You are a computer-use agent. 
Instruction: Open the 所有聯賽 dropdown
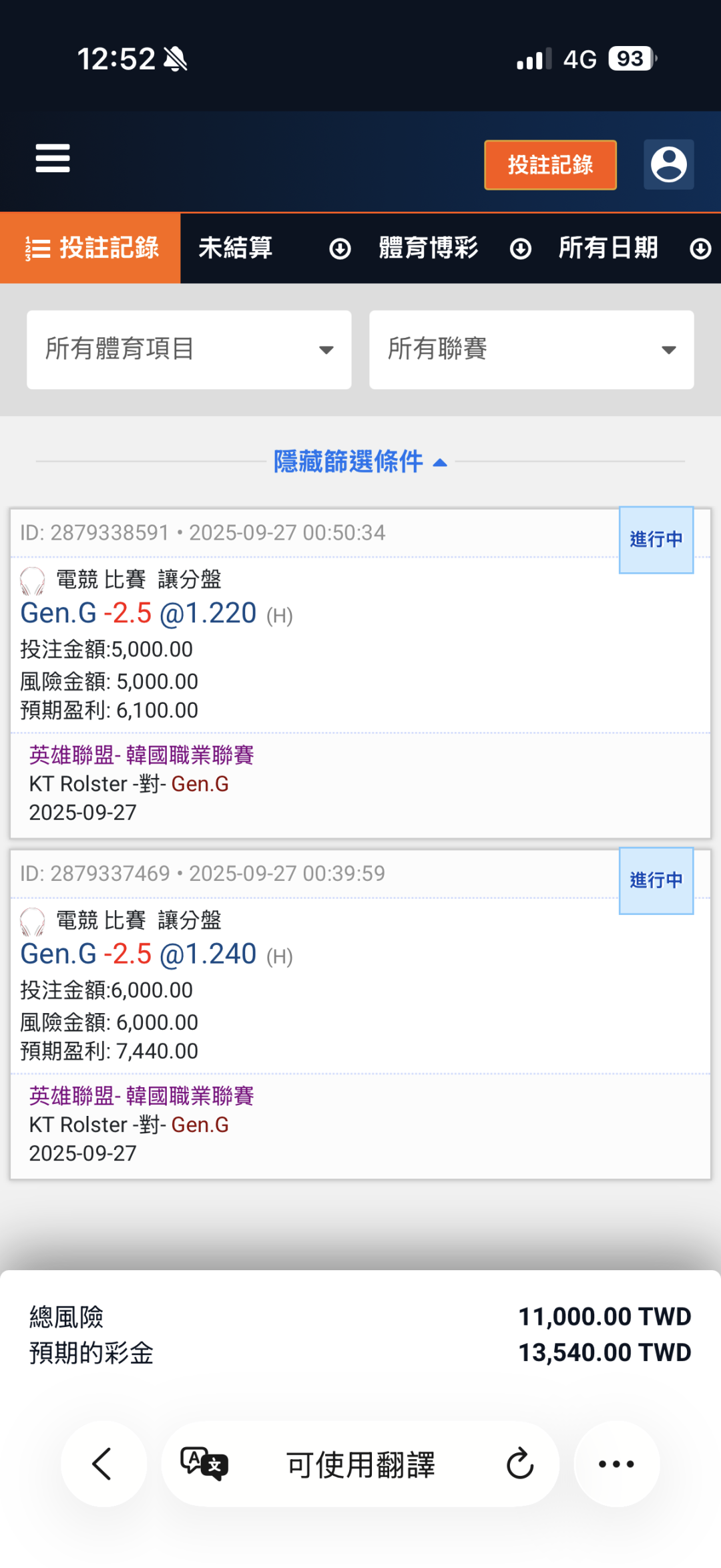(531, 350)
